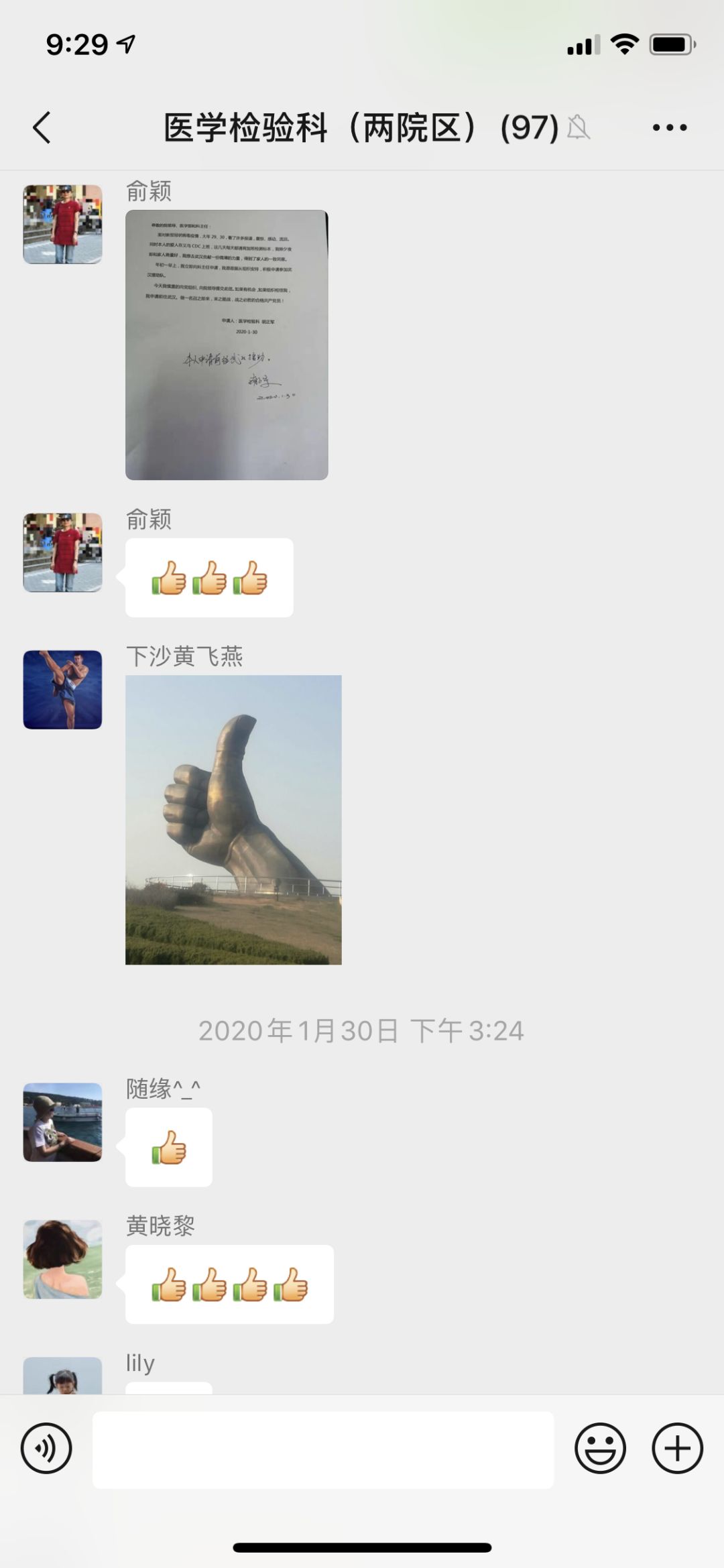Open the emoji sticker panel
The height and width of the screenshot is (1568, 724).
(x=600, y=1448)
